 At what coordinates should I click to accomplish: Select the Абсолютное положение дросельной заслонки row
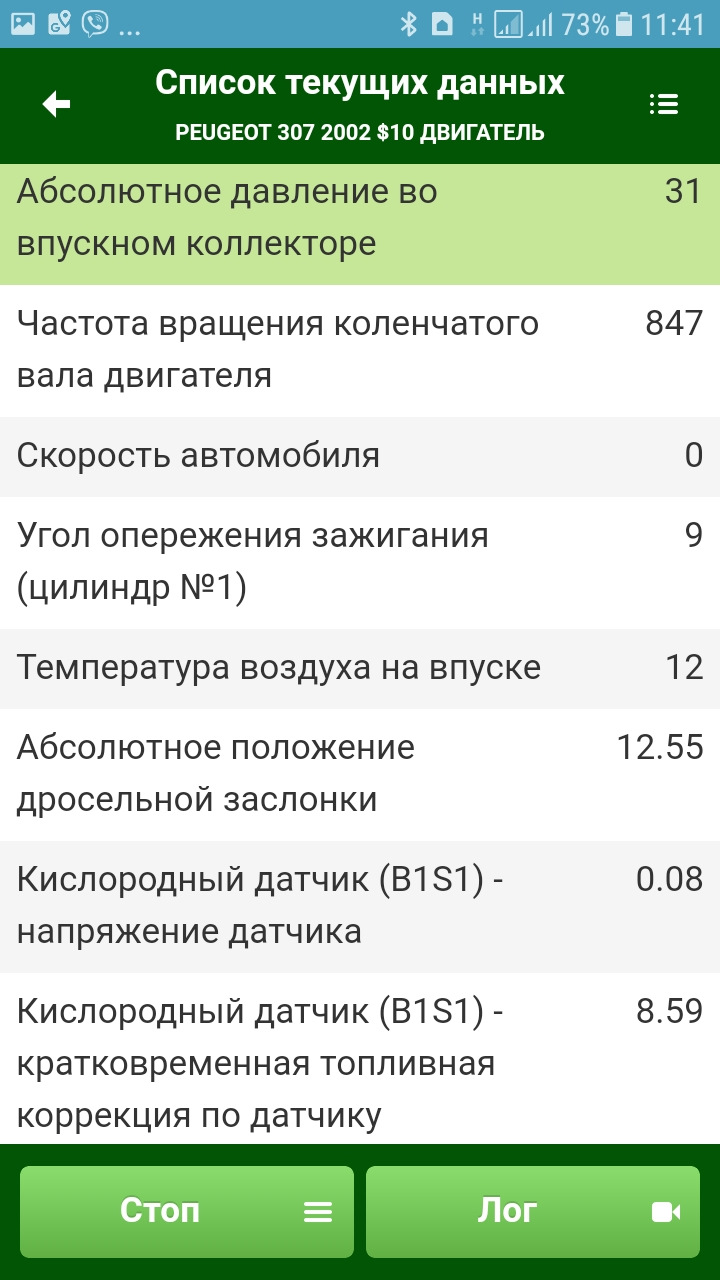360,774
